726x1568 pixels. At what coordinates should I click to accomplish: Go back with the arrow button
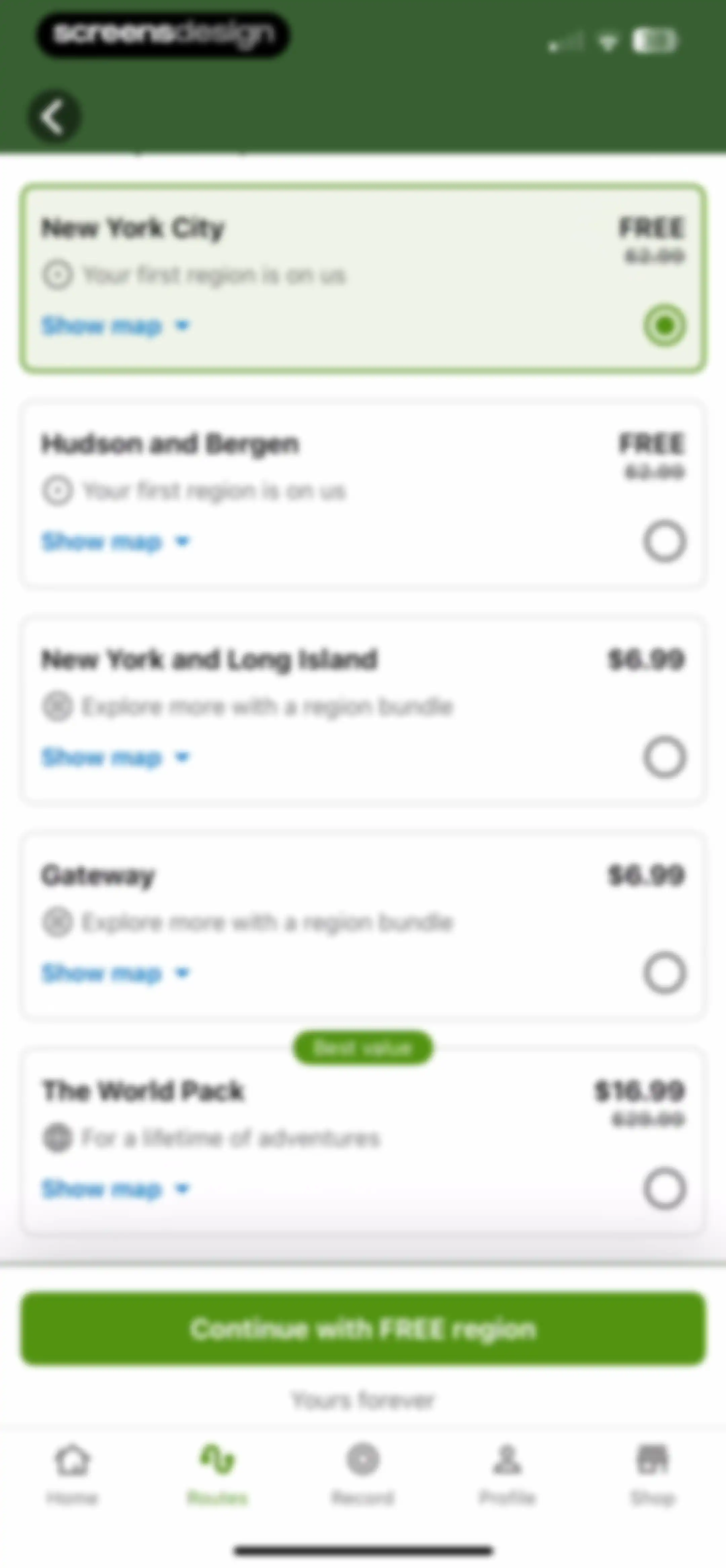pyautogui.click(x=53, y=116)
